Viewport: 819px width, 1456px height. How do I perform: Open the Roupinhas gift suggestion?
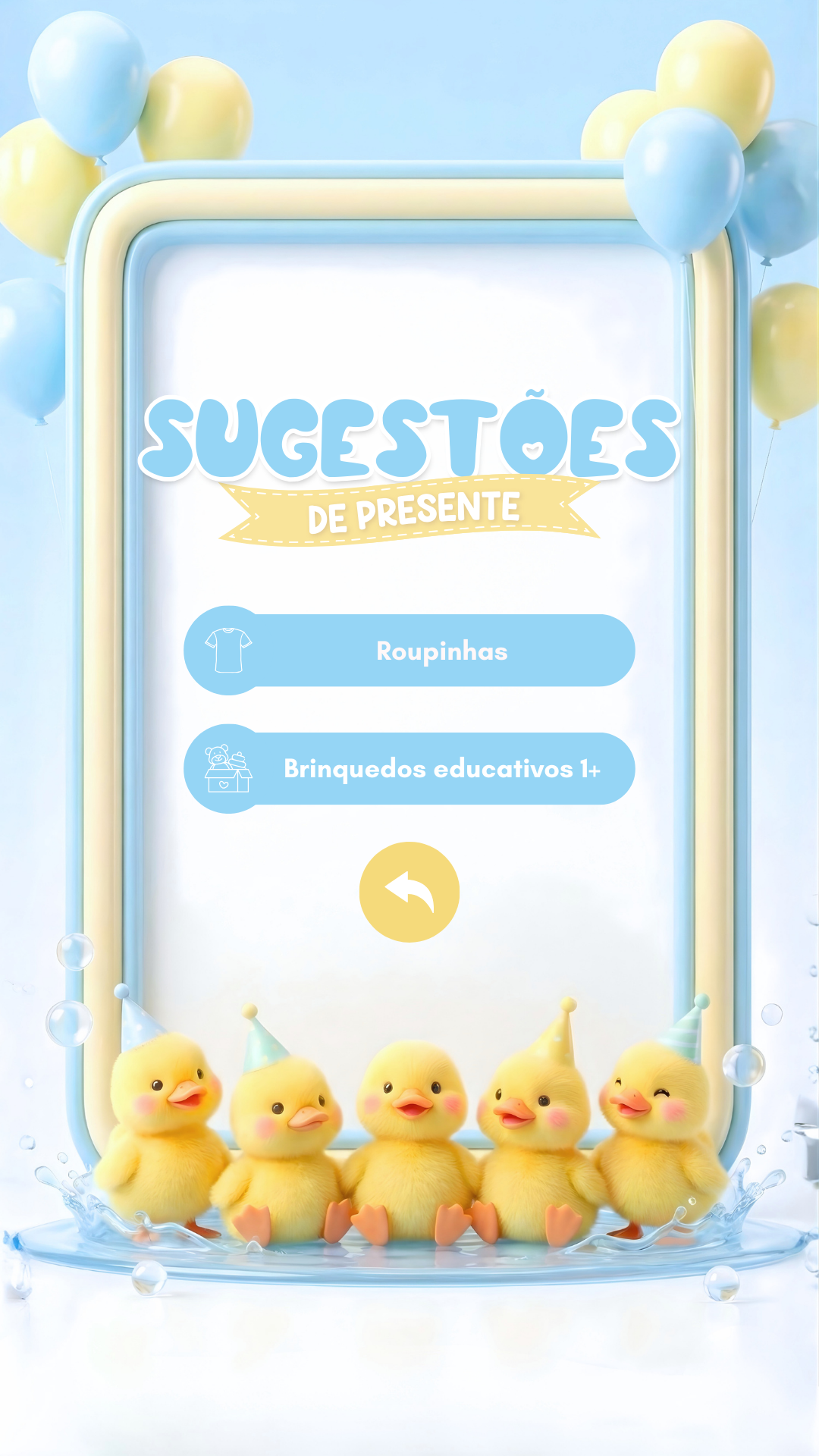click(409, 651)
